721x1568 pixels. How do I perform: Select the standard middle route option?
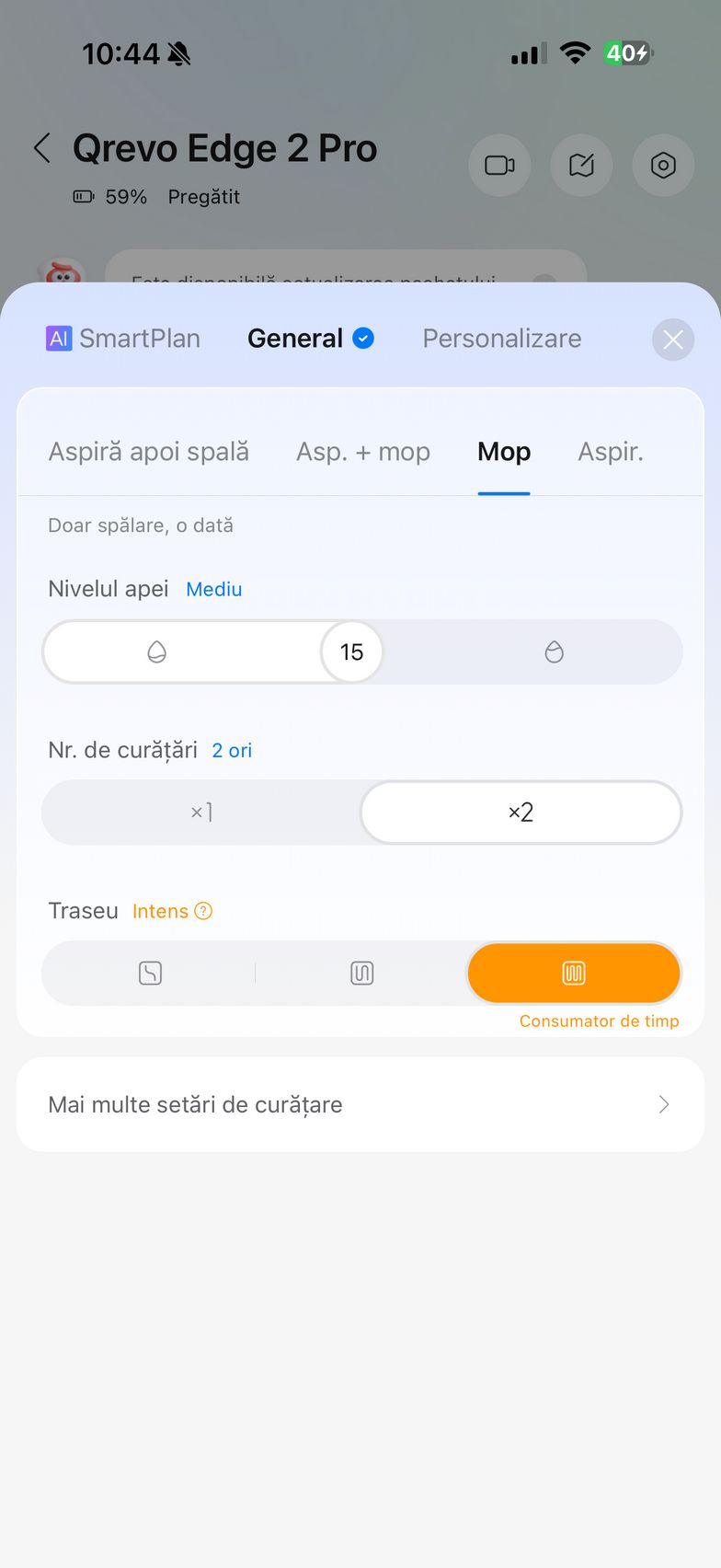pos(362,974)
